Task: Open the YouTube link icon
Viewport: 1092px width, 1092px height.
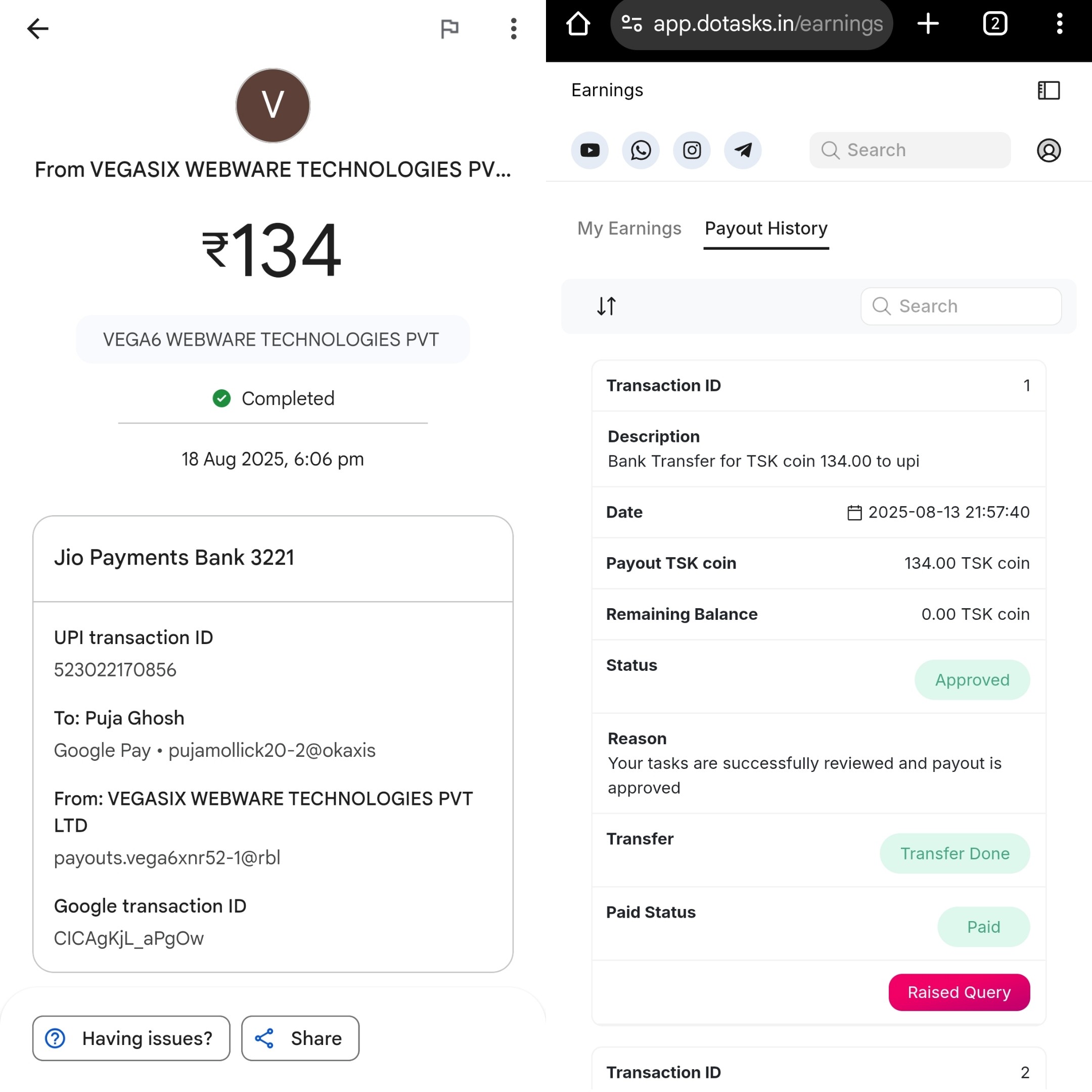Action: pyautogui.click(x=589, y=150)
